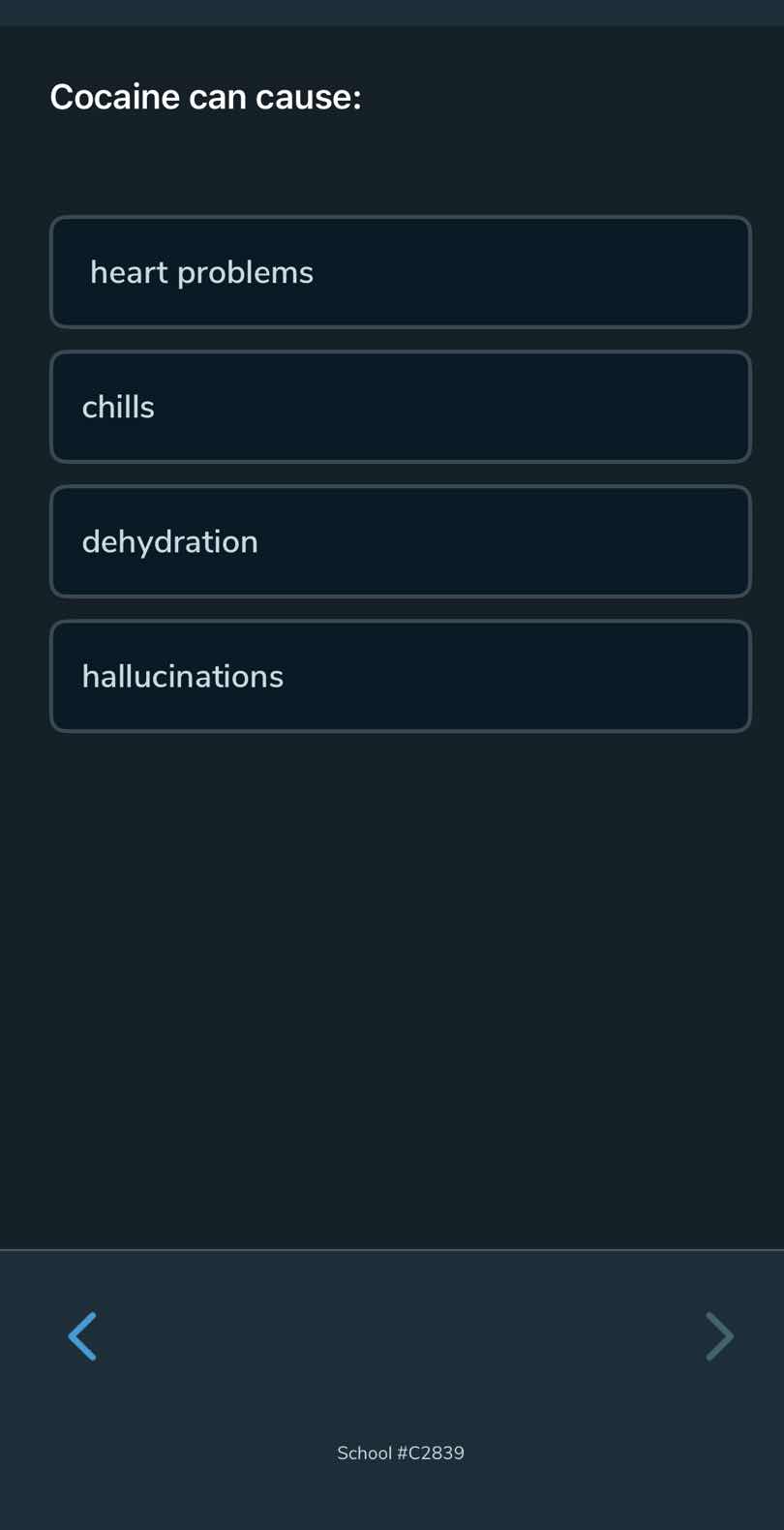Select the 'heart problems' answer option
The image size is (784, 1530).
click(x=401, y=271)
